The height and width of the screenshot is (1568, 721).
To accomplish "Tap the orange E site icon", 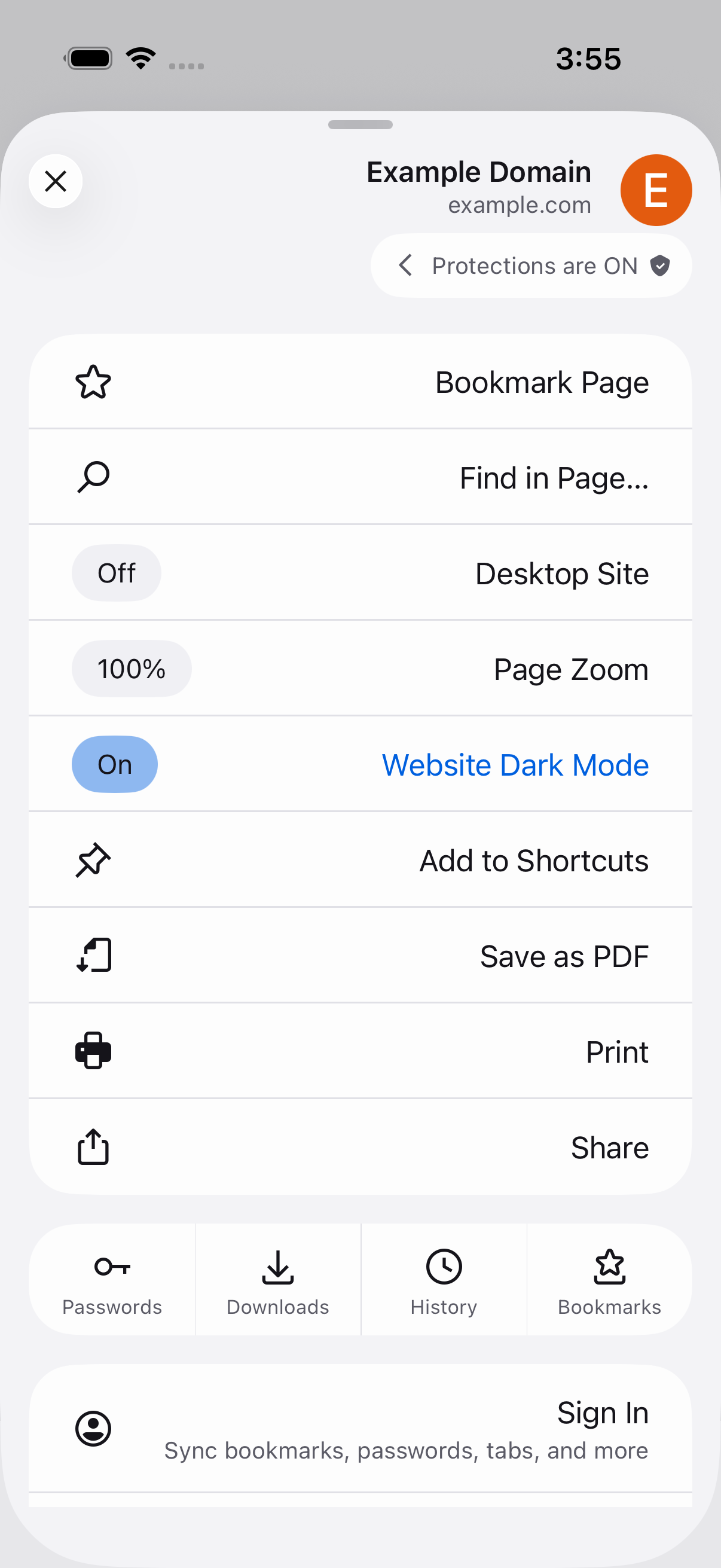I will [656, 190].
